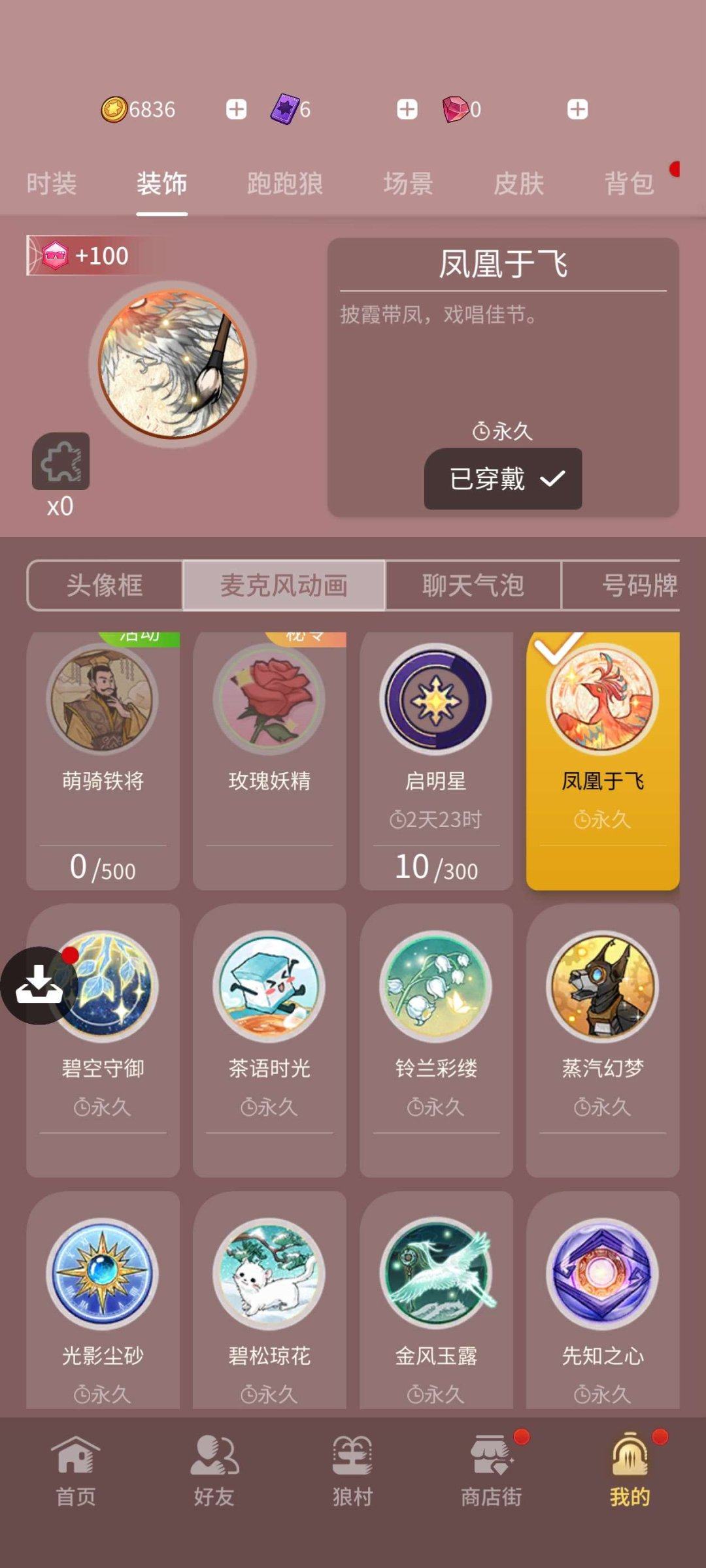This screenshot has width=706, height=1568.
Task: Choose the 萌骑铁将 microphone animation
Action: (x=103, y=699)
